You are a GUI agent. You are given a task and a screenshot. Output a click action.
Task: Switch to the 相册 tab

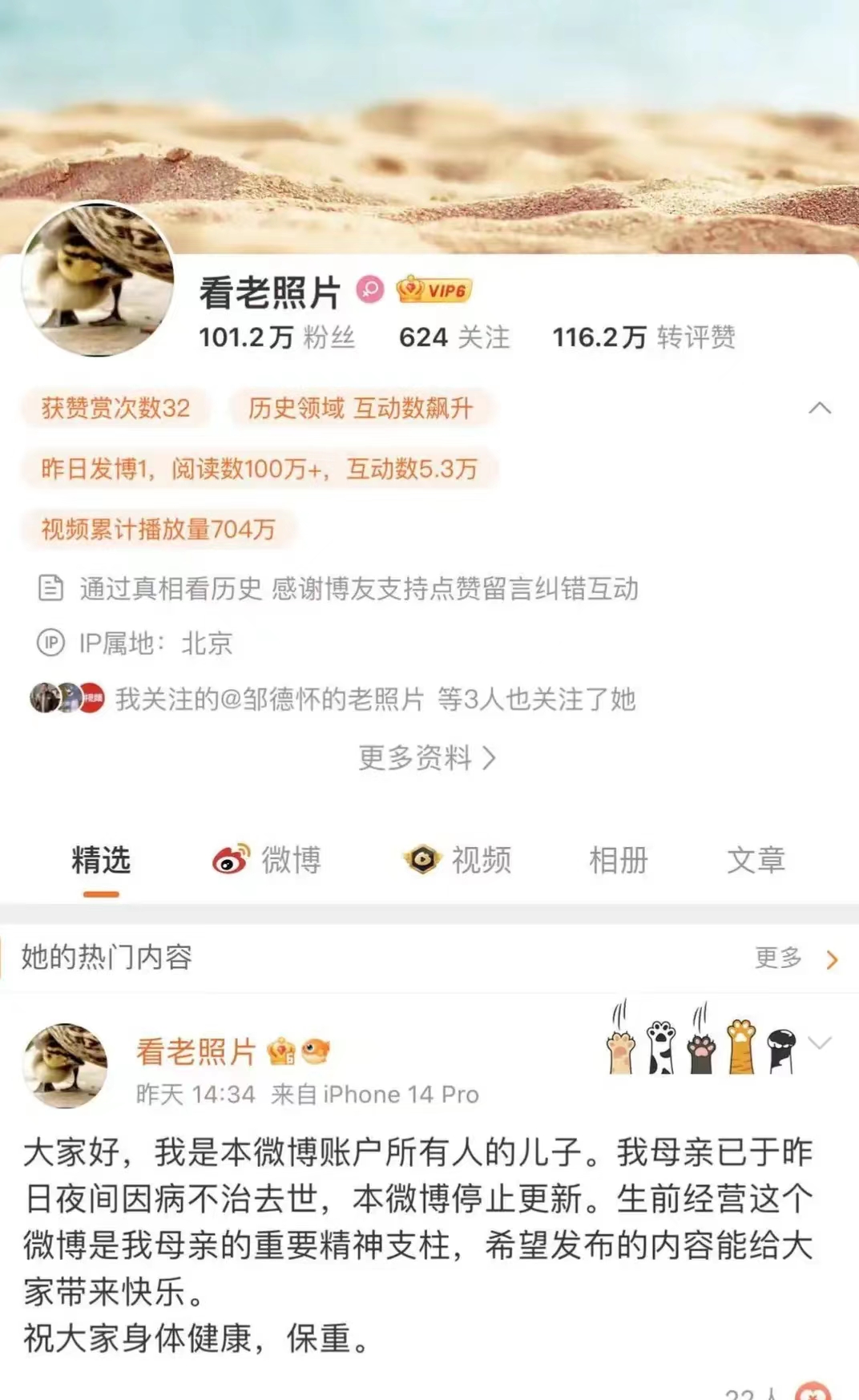point(618,860)
